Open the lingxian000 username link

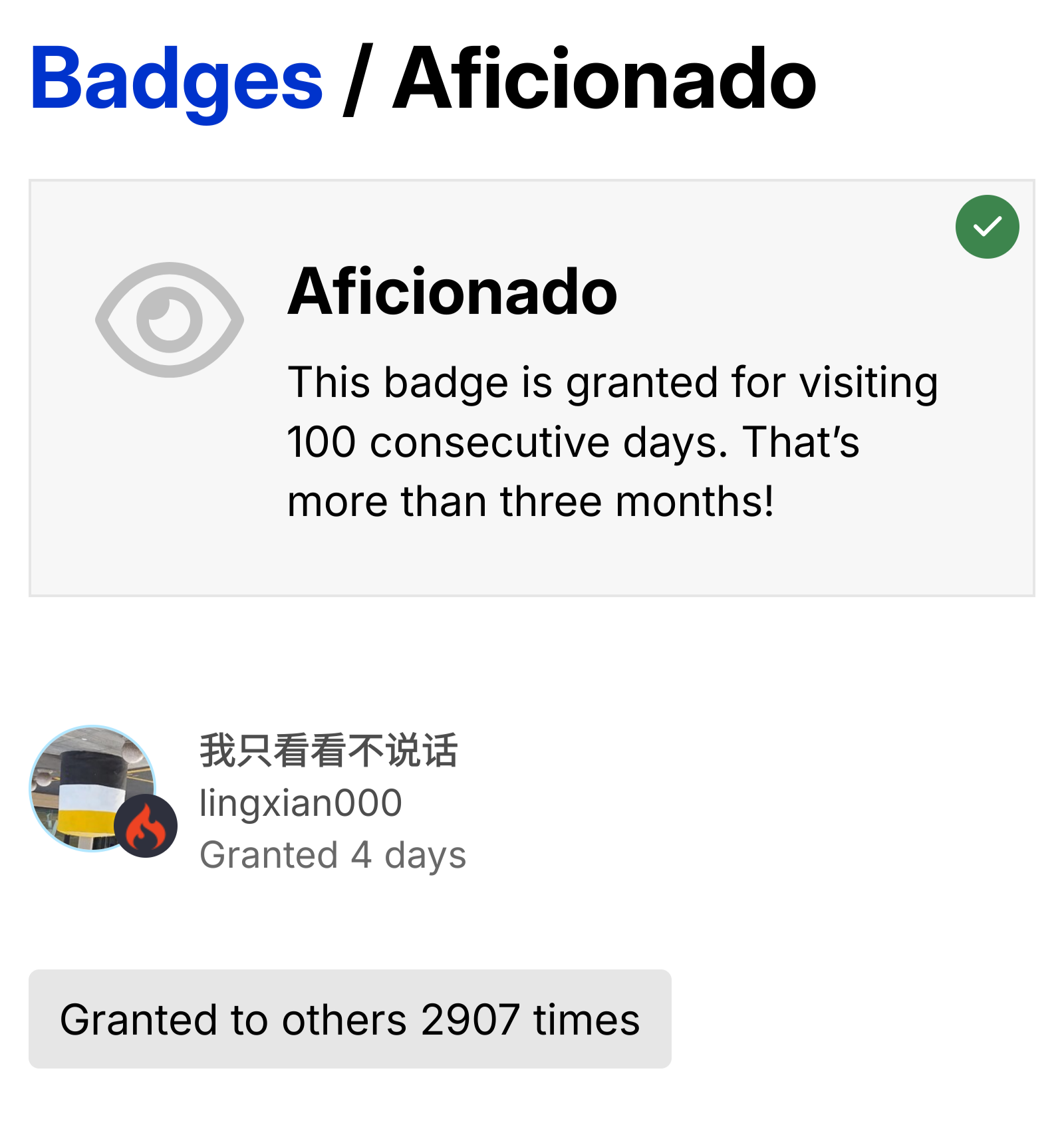[x=301, y=803]
